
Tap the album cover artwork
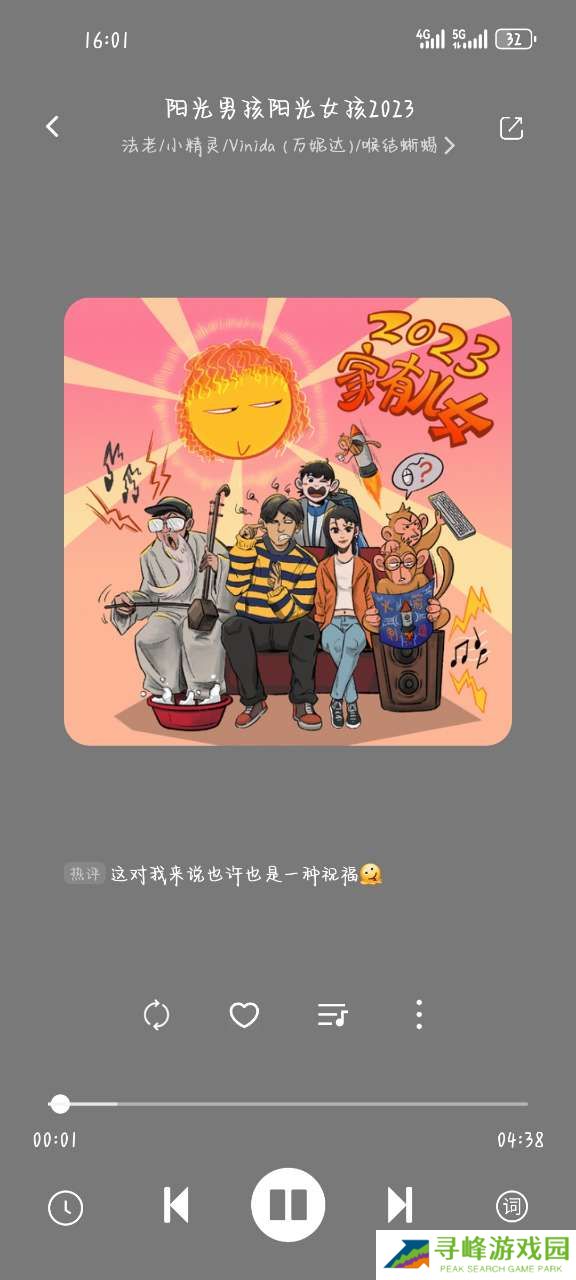pyautogui.click(x=288, y=521)
